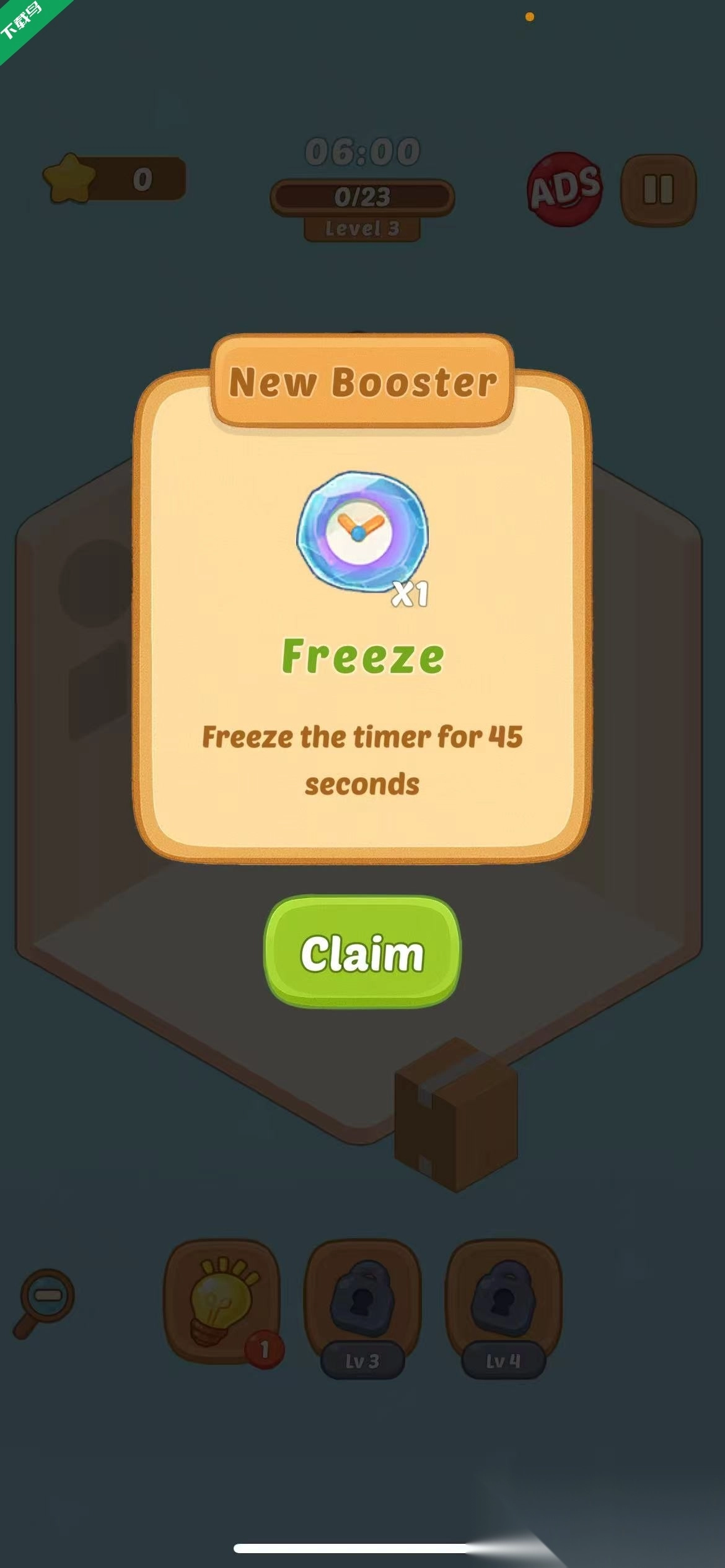Use the lightbulb hint booster
Screen dimensions: 725x1568
pyautogui.click(x=221, y=1300)
